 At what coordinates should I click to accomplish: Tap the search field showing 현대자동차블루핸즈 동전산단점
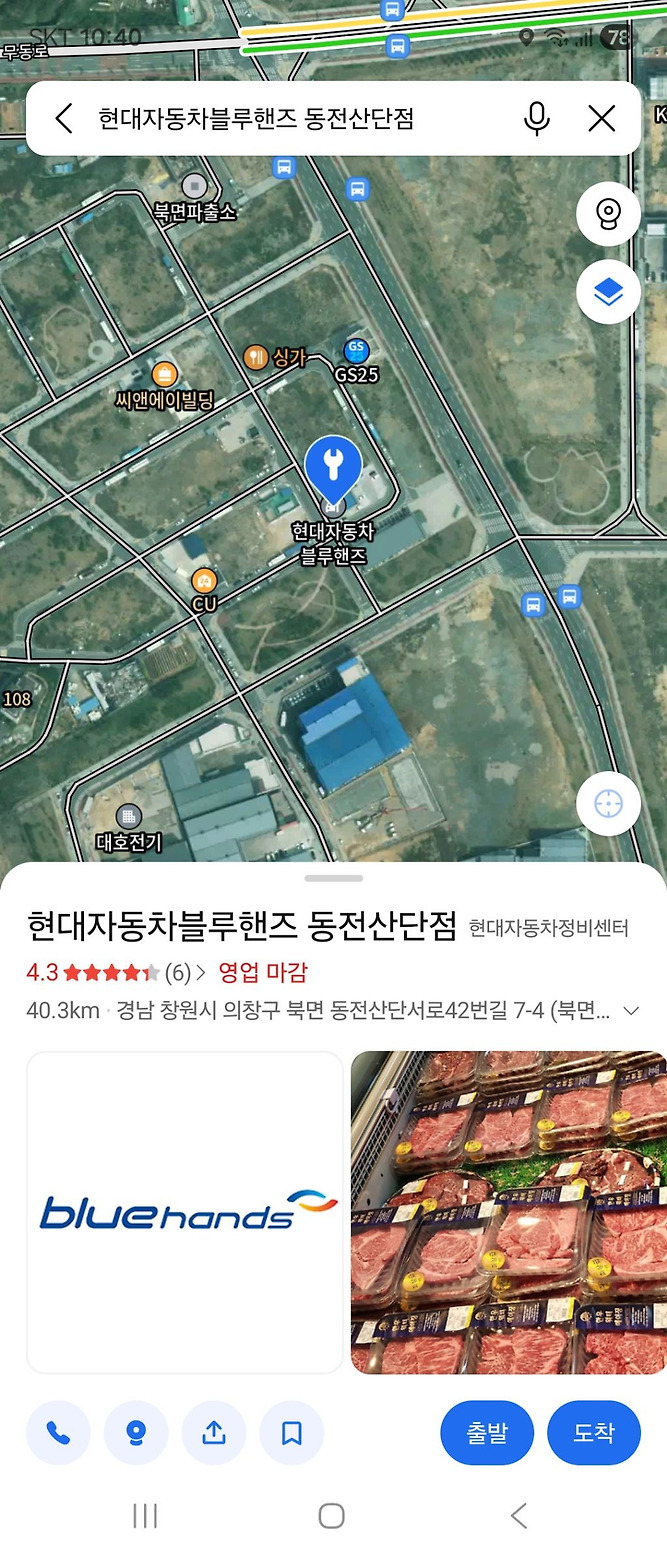[x=290, y=119]
